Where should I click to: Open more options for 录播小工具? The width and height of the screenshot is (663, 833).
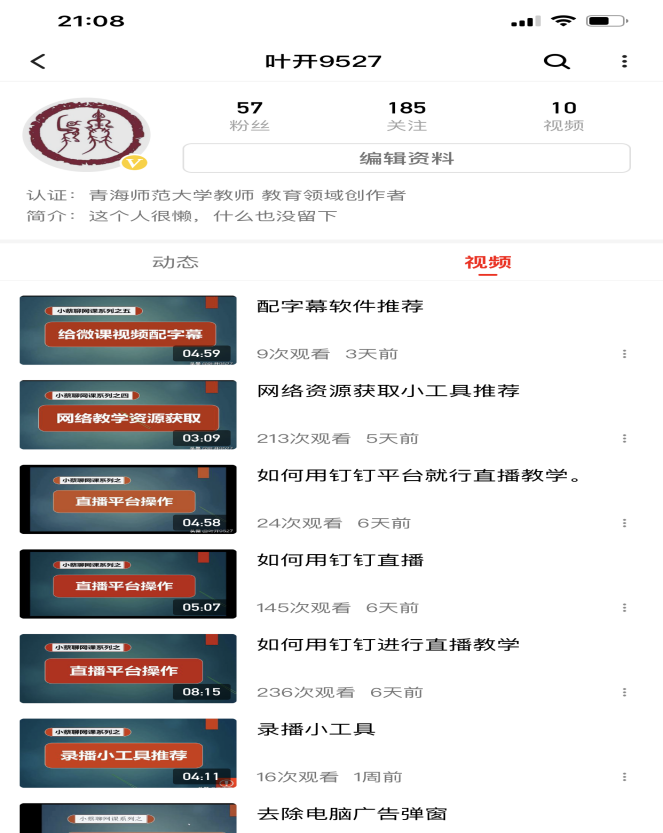[x=624, y=777]
